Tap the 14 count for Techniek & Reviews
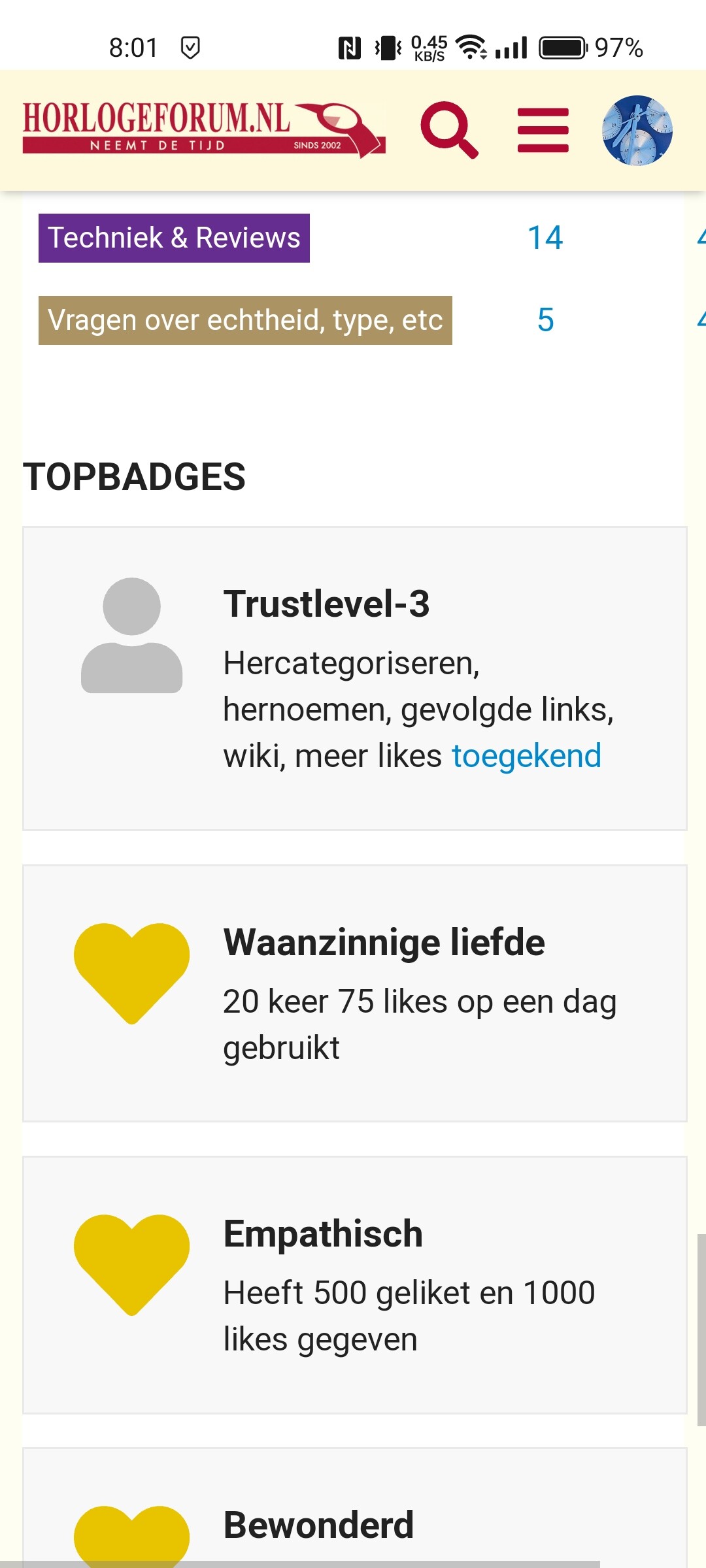 click(545, 238)
